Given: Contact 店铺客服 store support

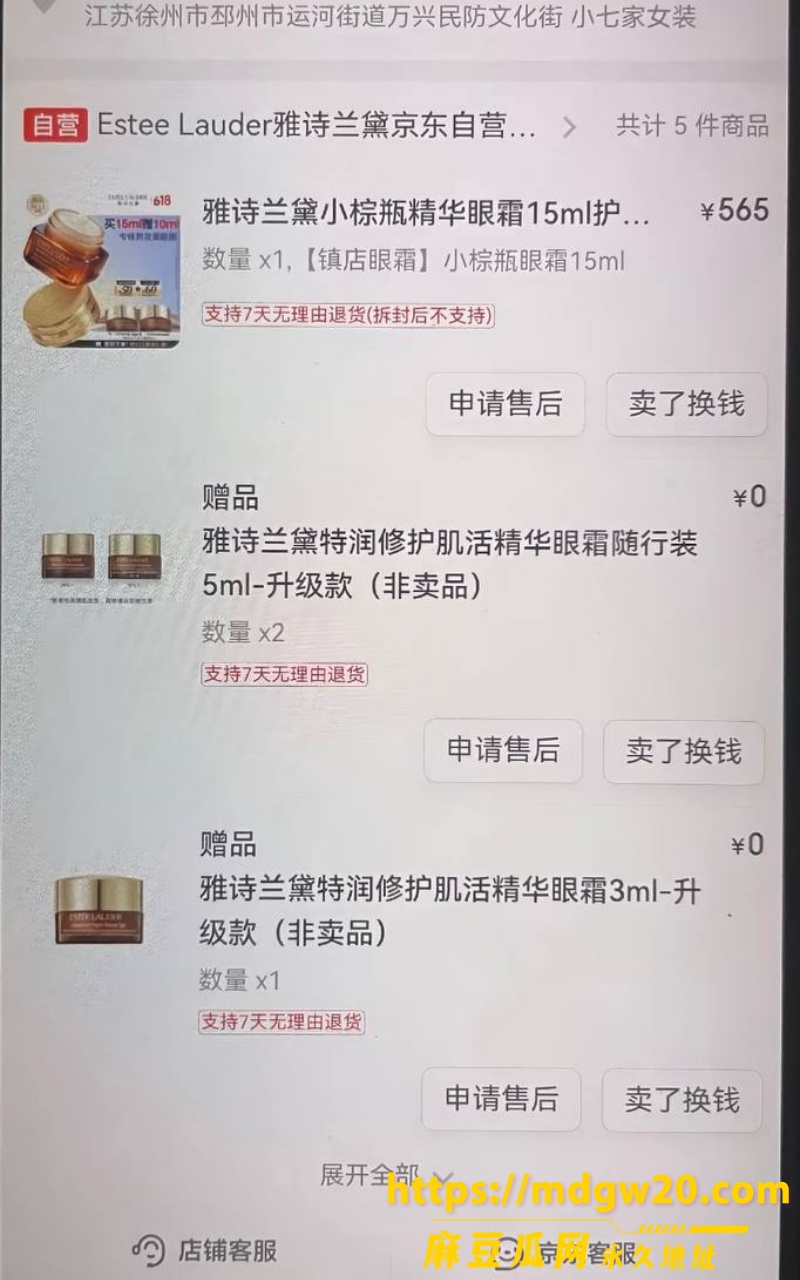Looking at the screenshot, I should [x=206, y=1250].
